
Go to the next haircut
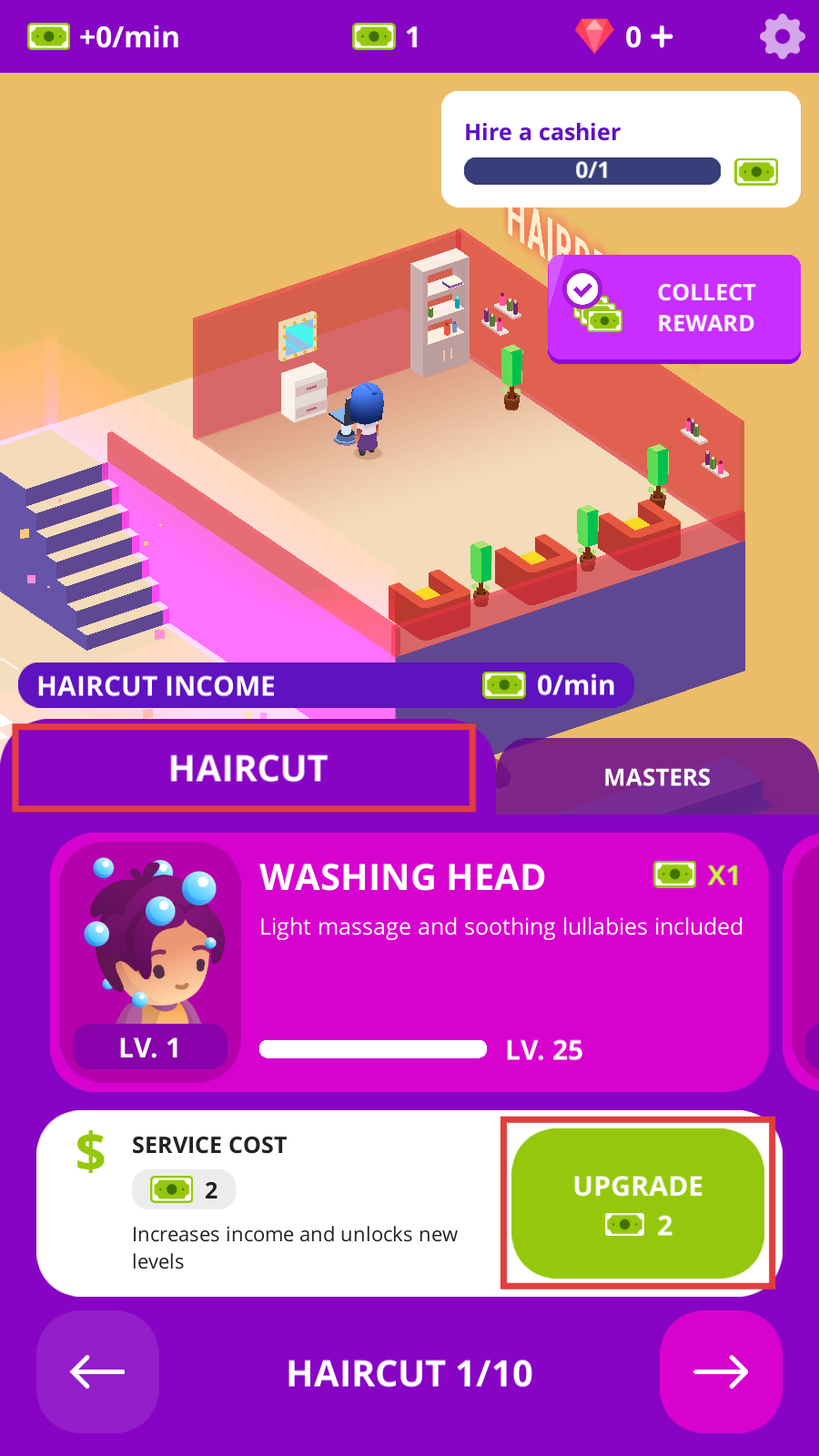coord(721,1371)
